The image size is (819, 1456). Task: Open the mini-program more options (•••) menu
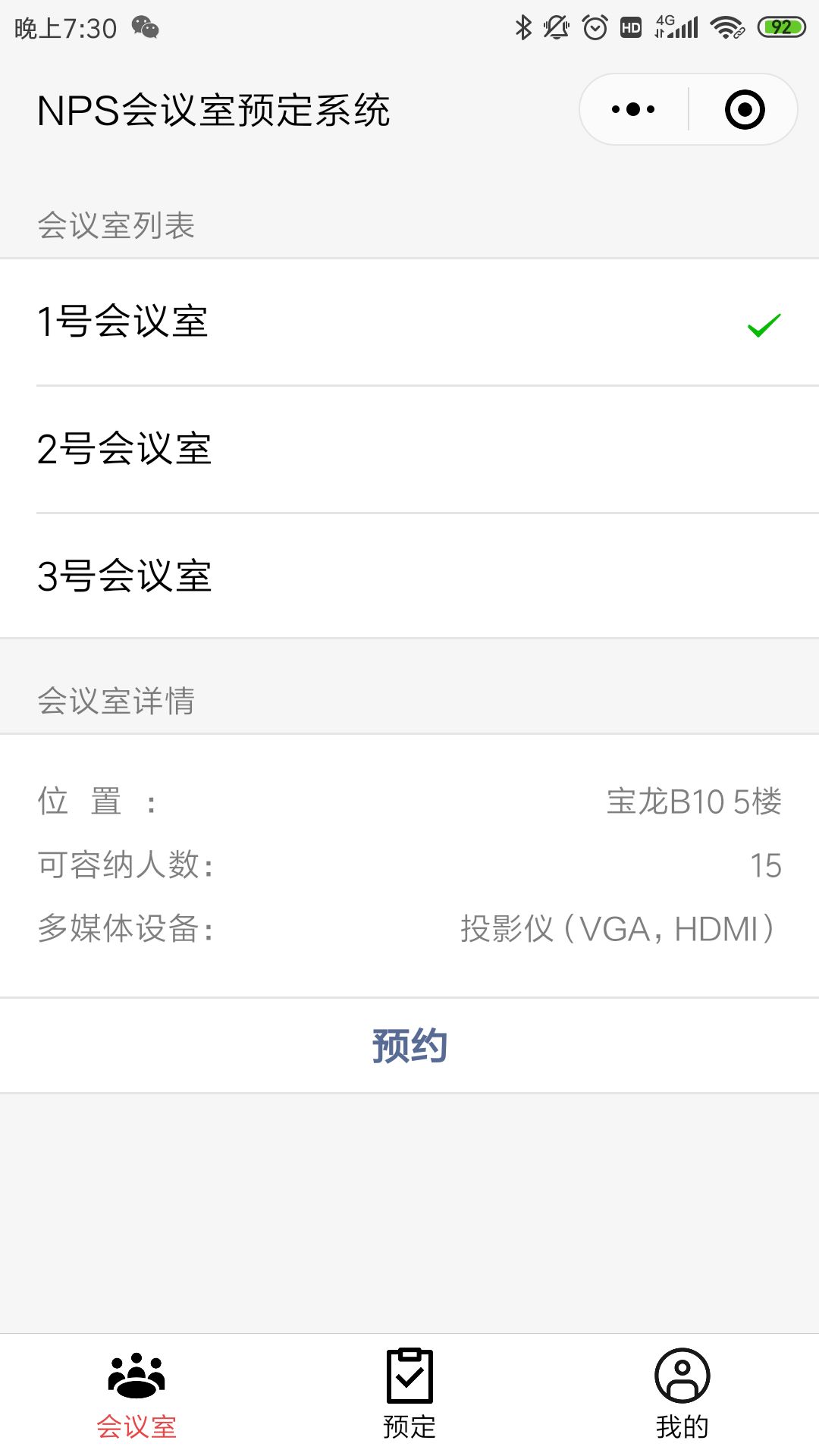coord(634,110)
